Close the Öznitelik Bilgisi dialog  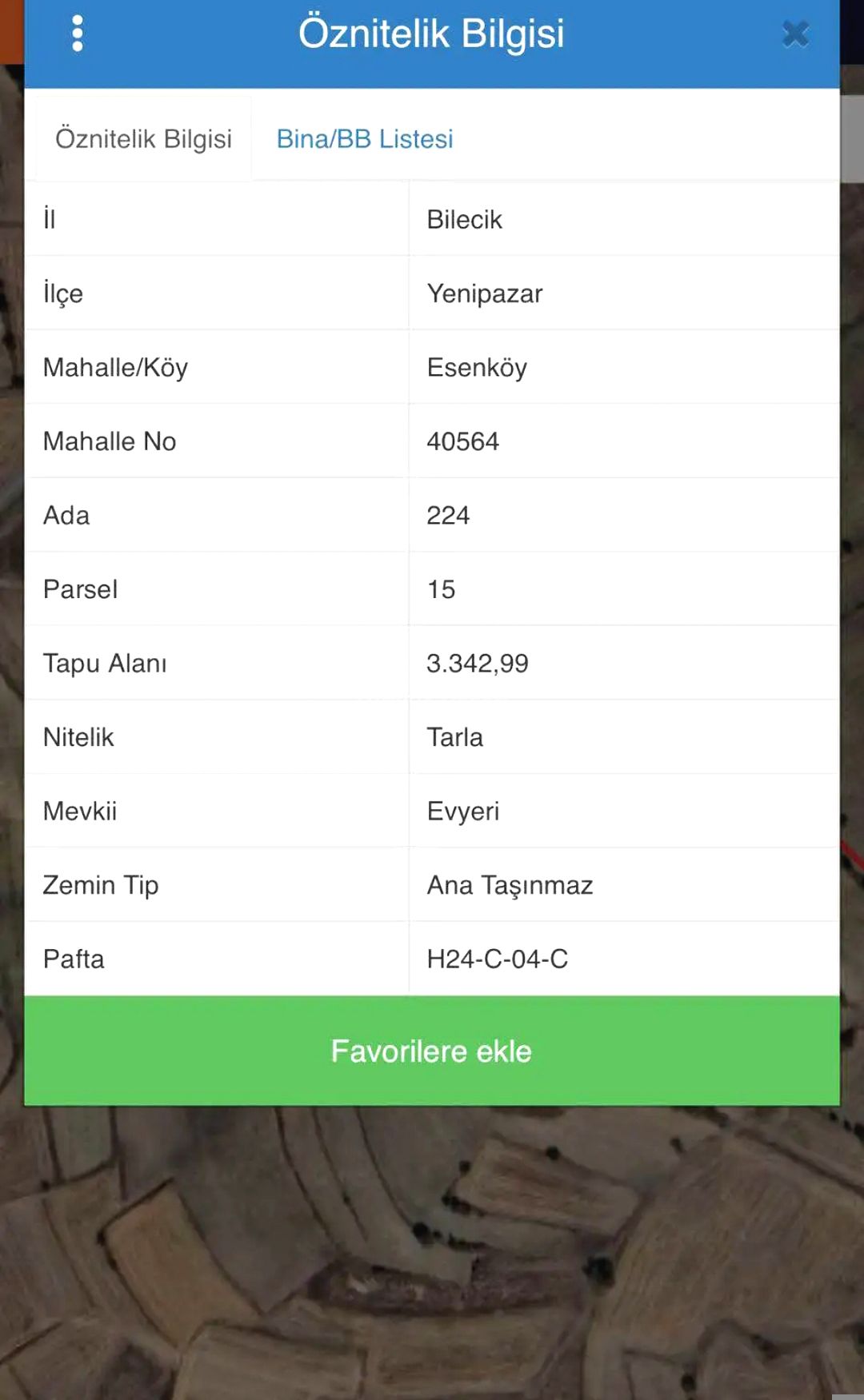click(x=795, y=34)
